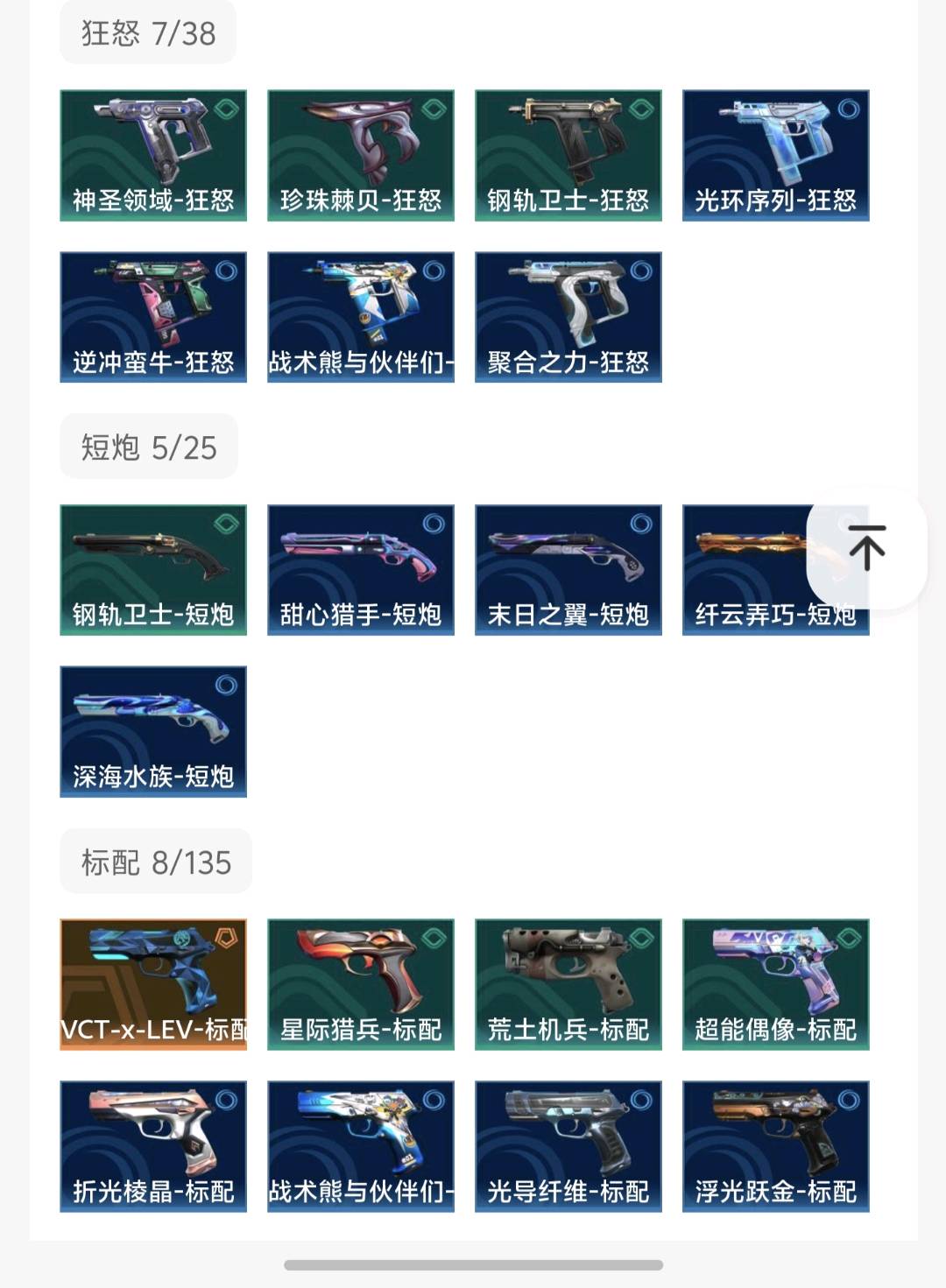Select the 聚合之力-狂怒 skin

click(568, 317)
